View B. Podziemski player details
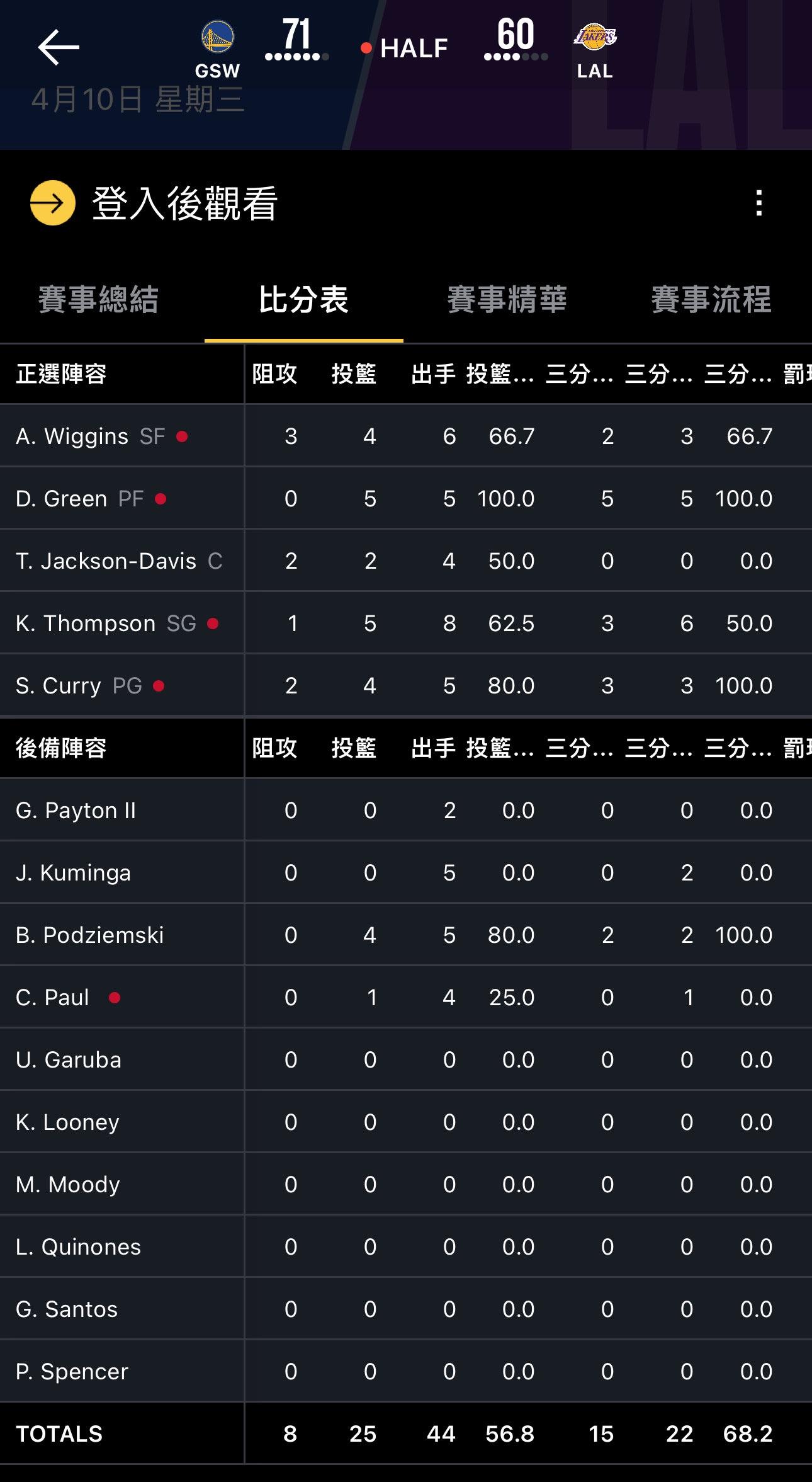 coord(89,935)
